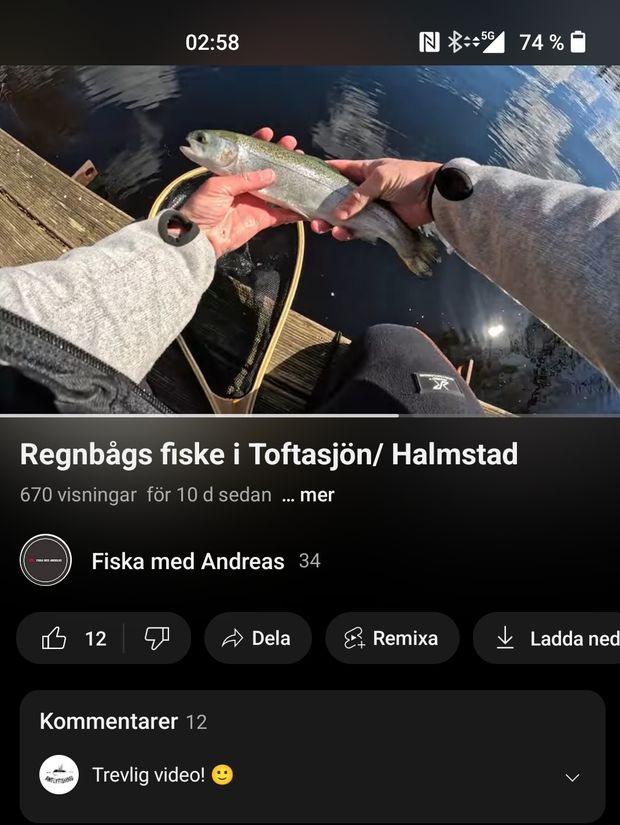Tap the video player to show controls

310,240
